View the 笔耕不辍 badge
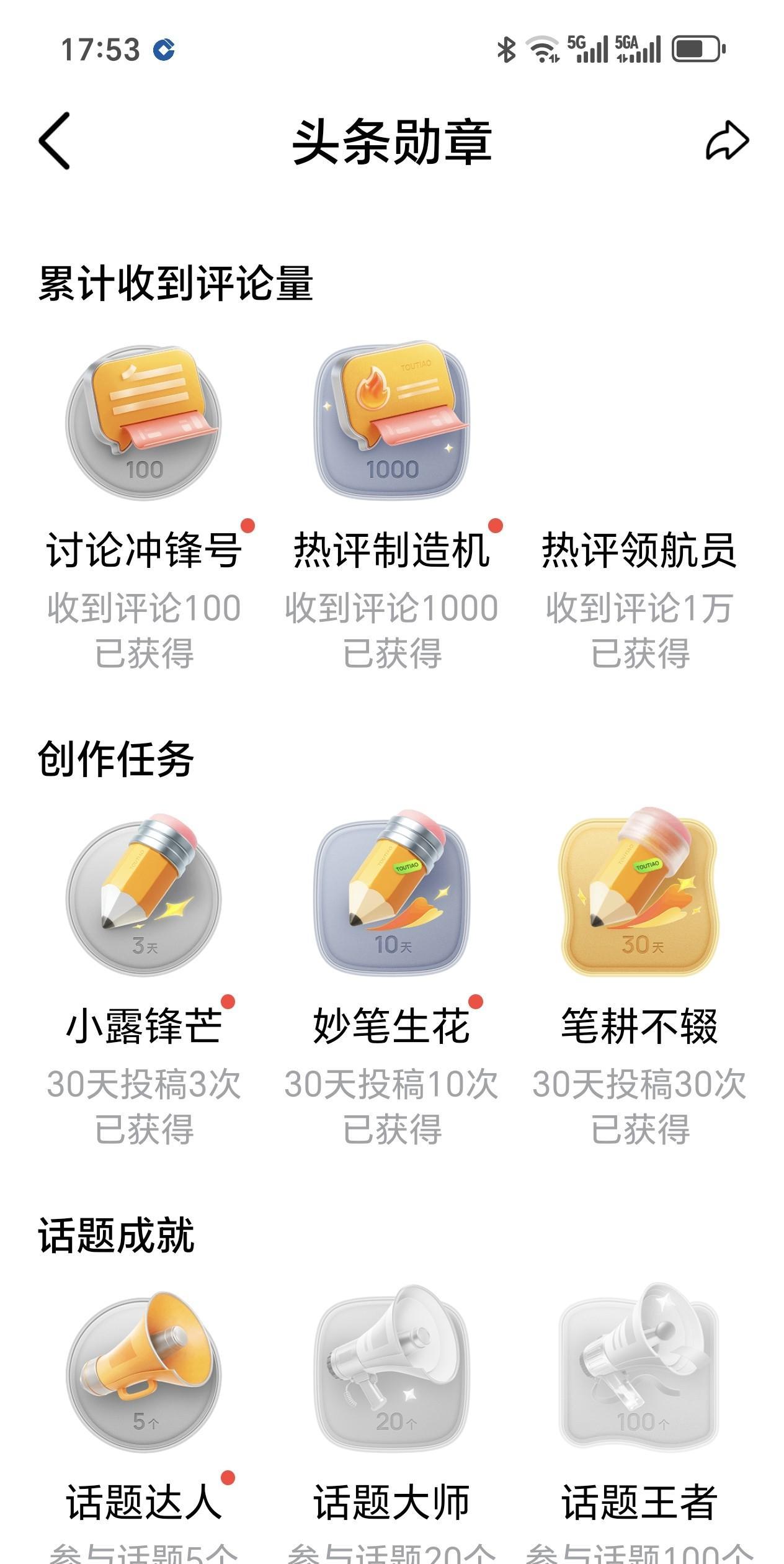Viewport: 784px width, 1564px height. click(639, 894)
